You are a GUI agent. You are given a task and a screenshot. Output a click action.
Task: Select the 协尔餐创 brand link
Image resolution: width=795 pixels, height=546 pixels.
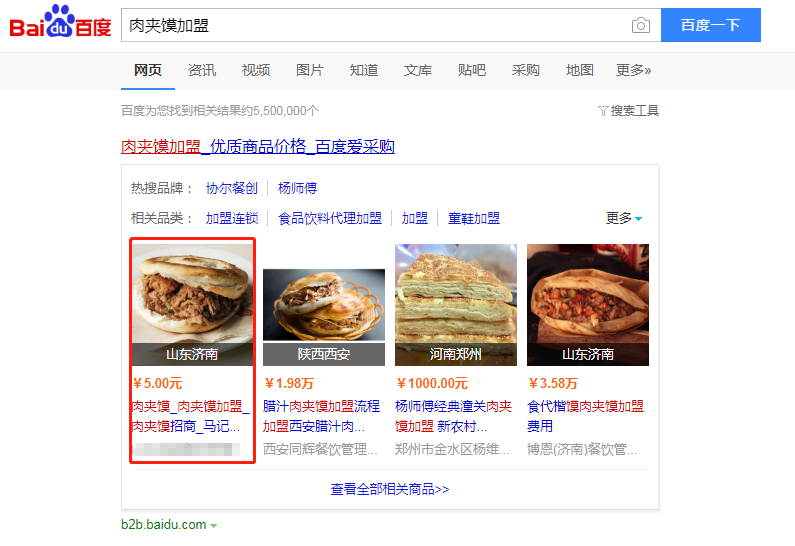[x=232, y=188]
